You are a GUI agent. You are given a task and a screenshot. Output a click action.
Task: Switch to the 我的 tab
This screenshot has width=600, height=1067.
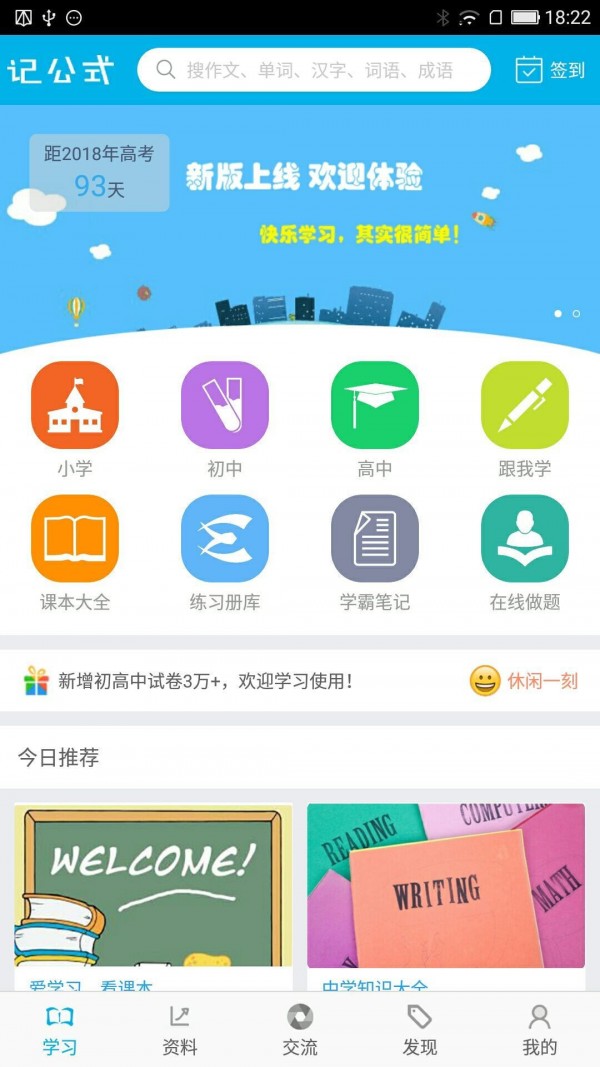pos(540,1031)
